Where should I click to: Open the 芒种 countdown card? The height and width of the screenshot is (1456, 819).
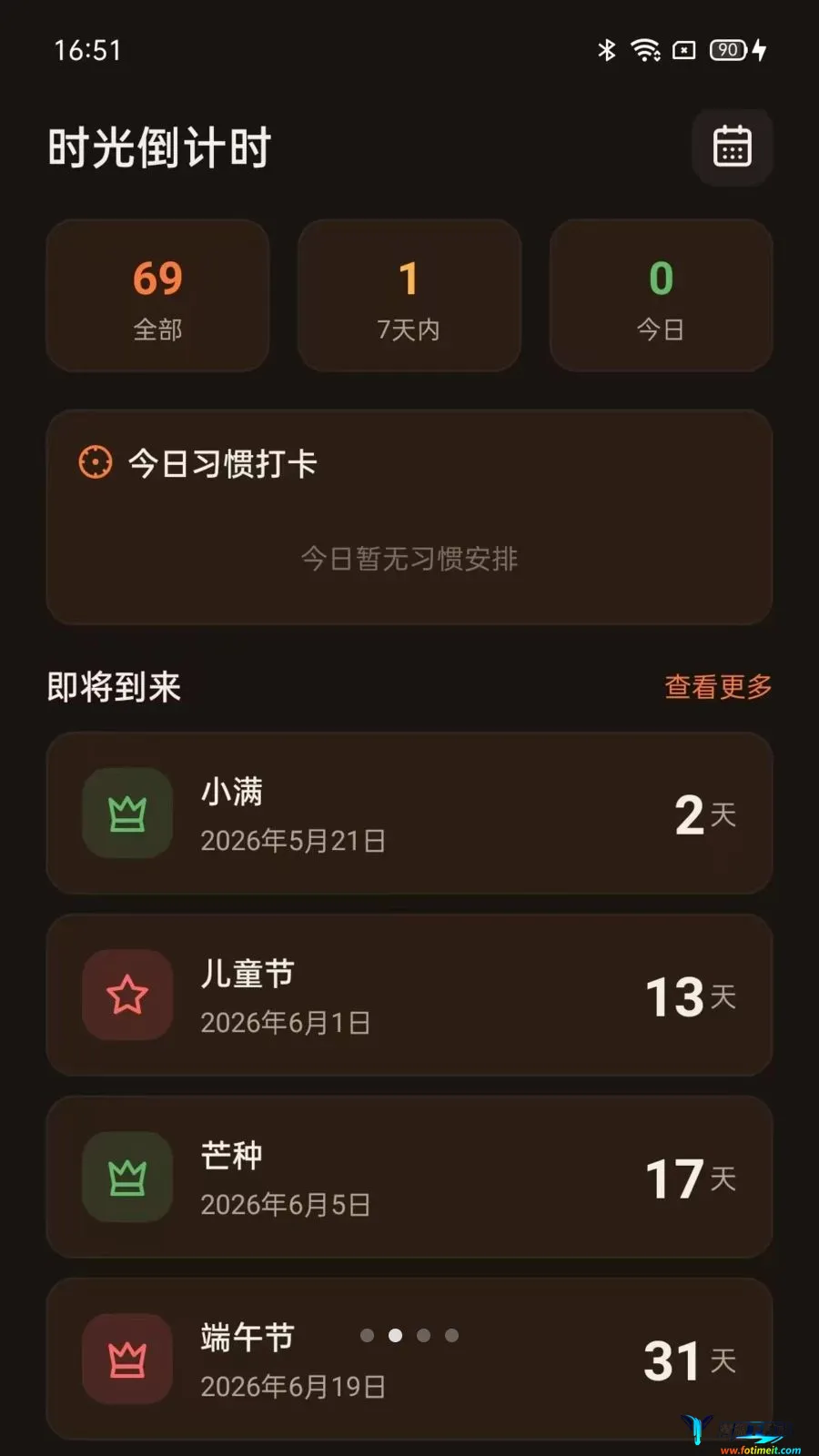click(409, 1178)
